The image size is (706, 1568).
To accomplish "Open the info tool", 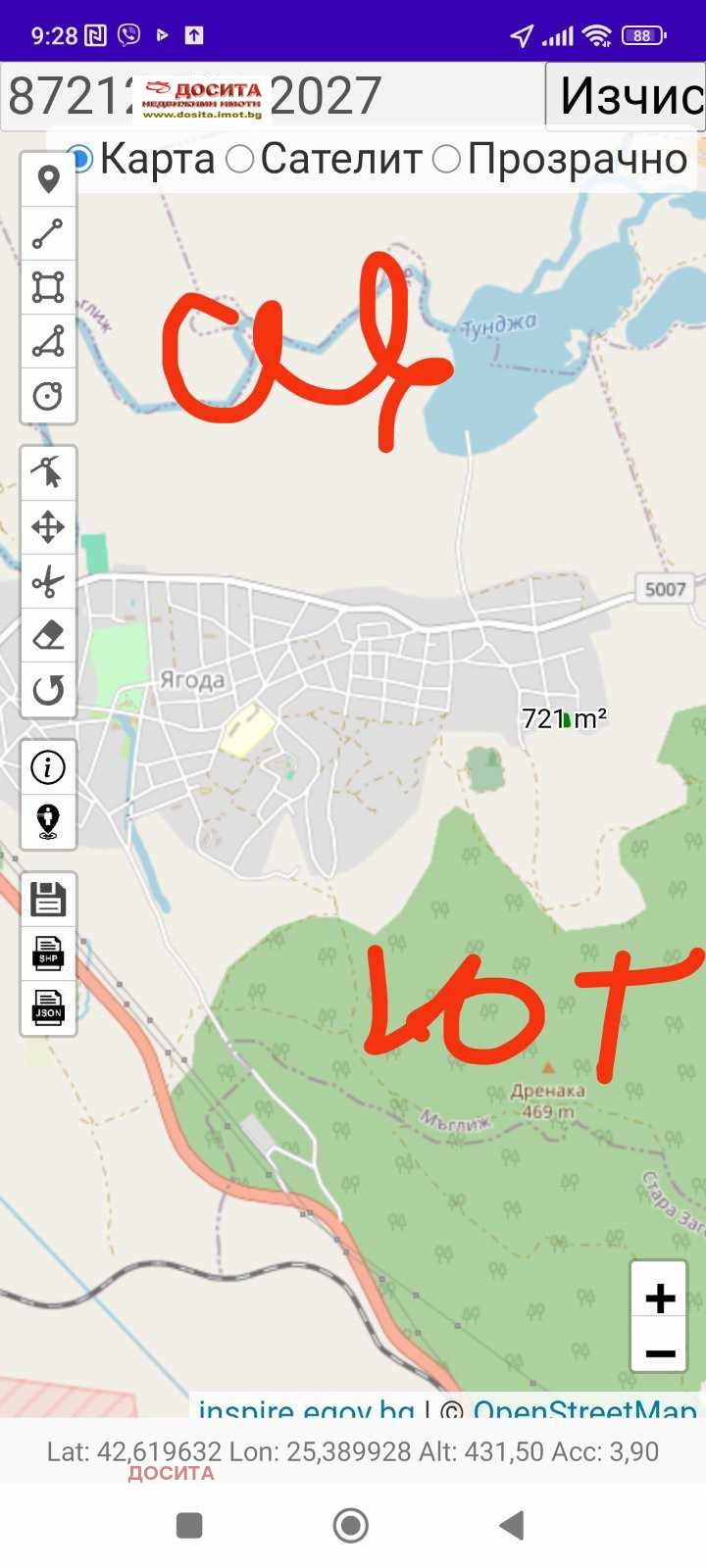I will point(48,767).
